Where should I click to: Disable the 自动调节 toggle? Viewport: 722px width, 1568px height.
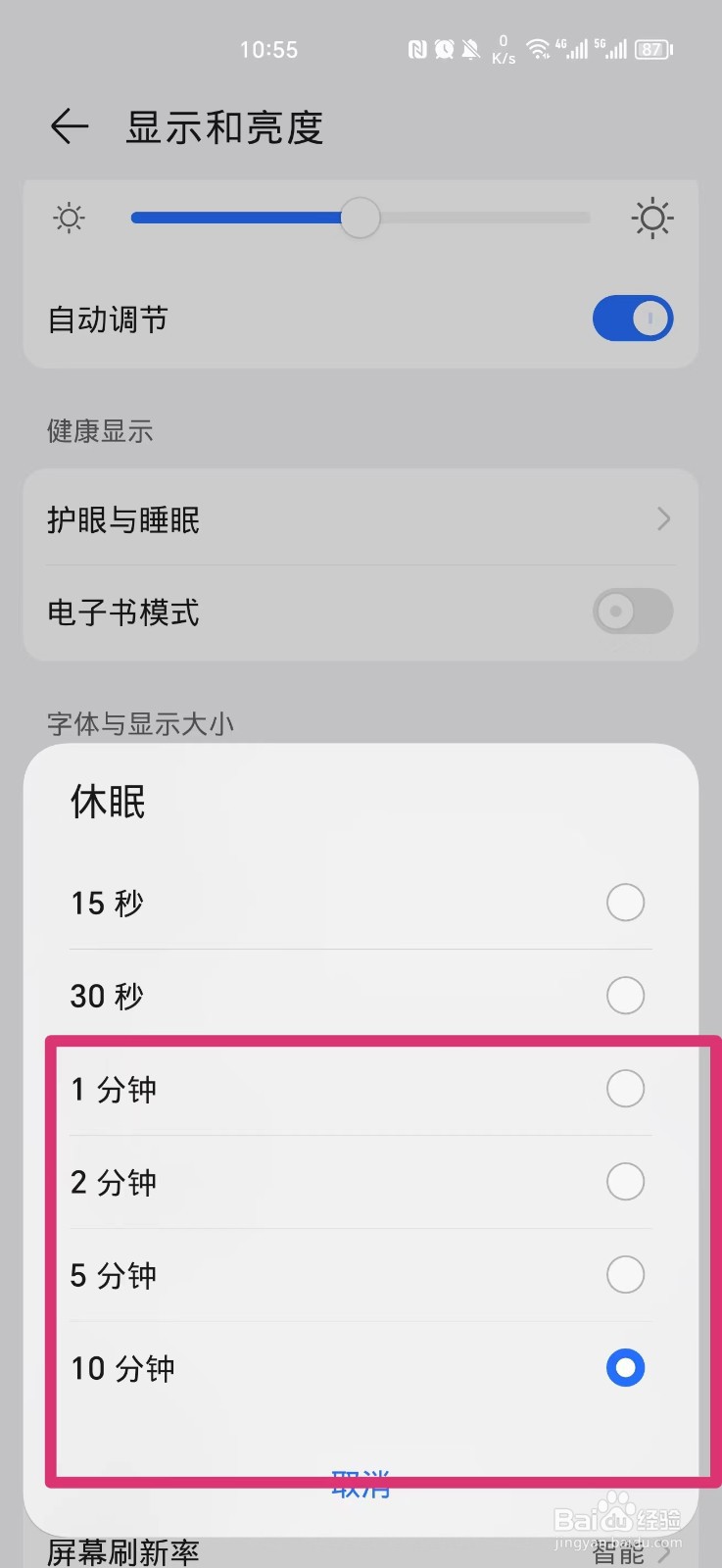[x=633, y=318]
